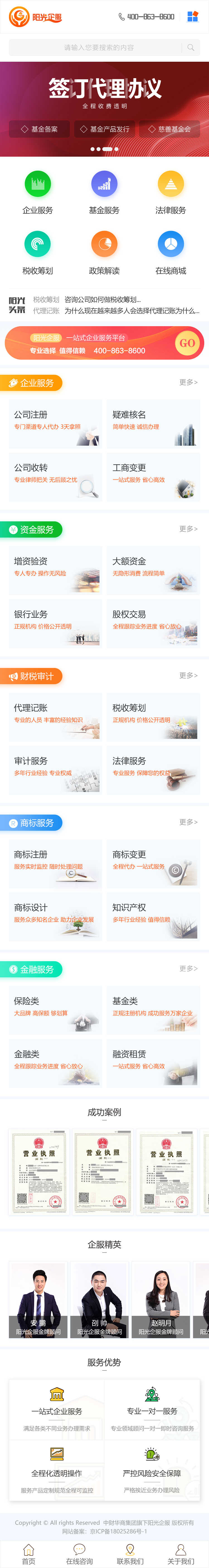Open the grid menu icon in header
209x1568 pixels.
click(x=193, y=16)
